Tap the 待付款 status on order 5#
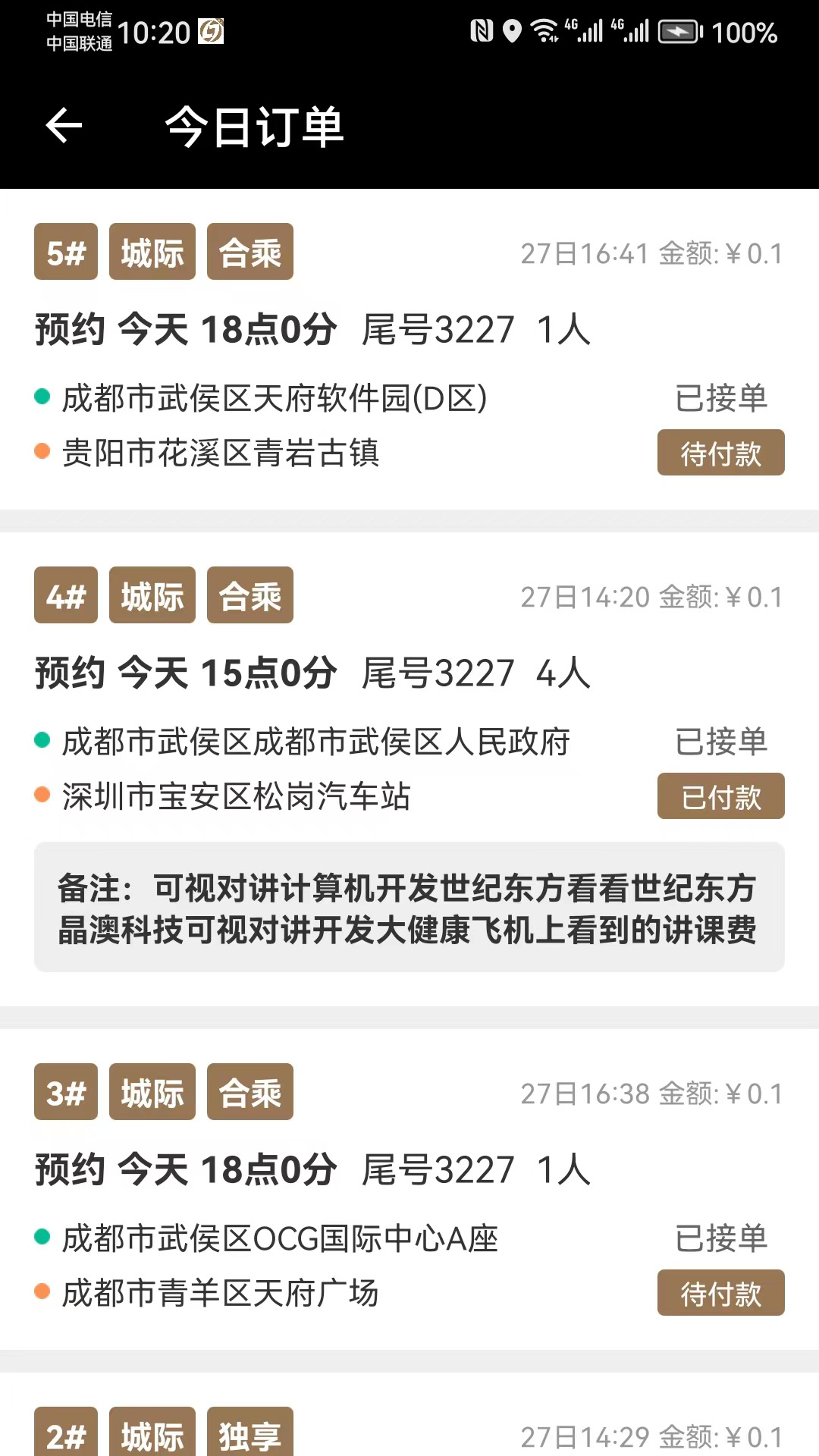Viewport: 819px width, 1456px height. point(720,453)
